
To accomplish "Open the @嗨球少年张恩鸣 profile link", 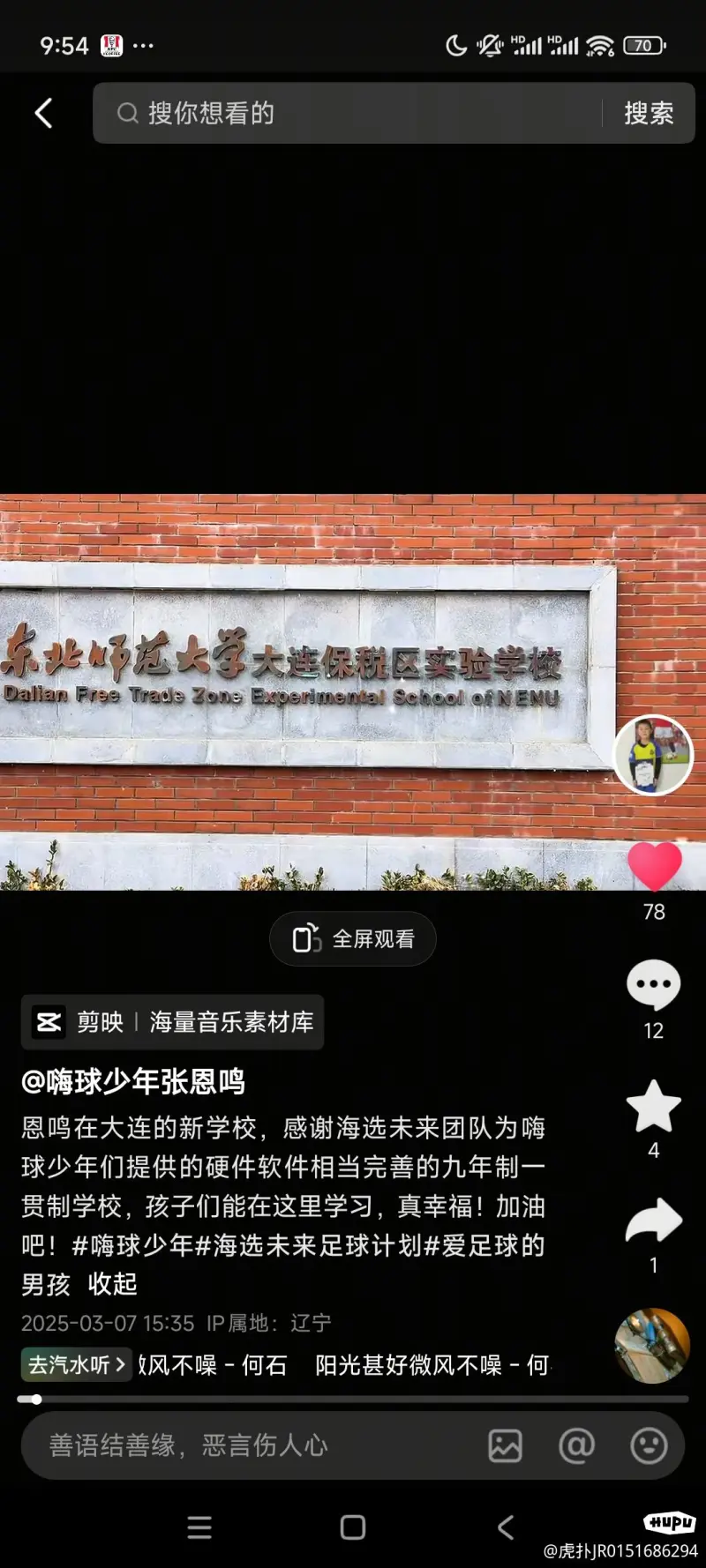I will pos(133,1081).
